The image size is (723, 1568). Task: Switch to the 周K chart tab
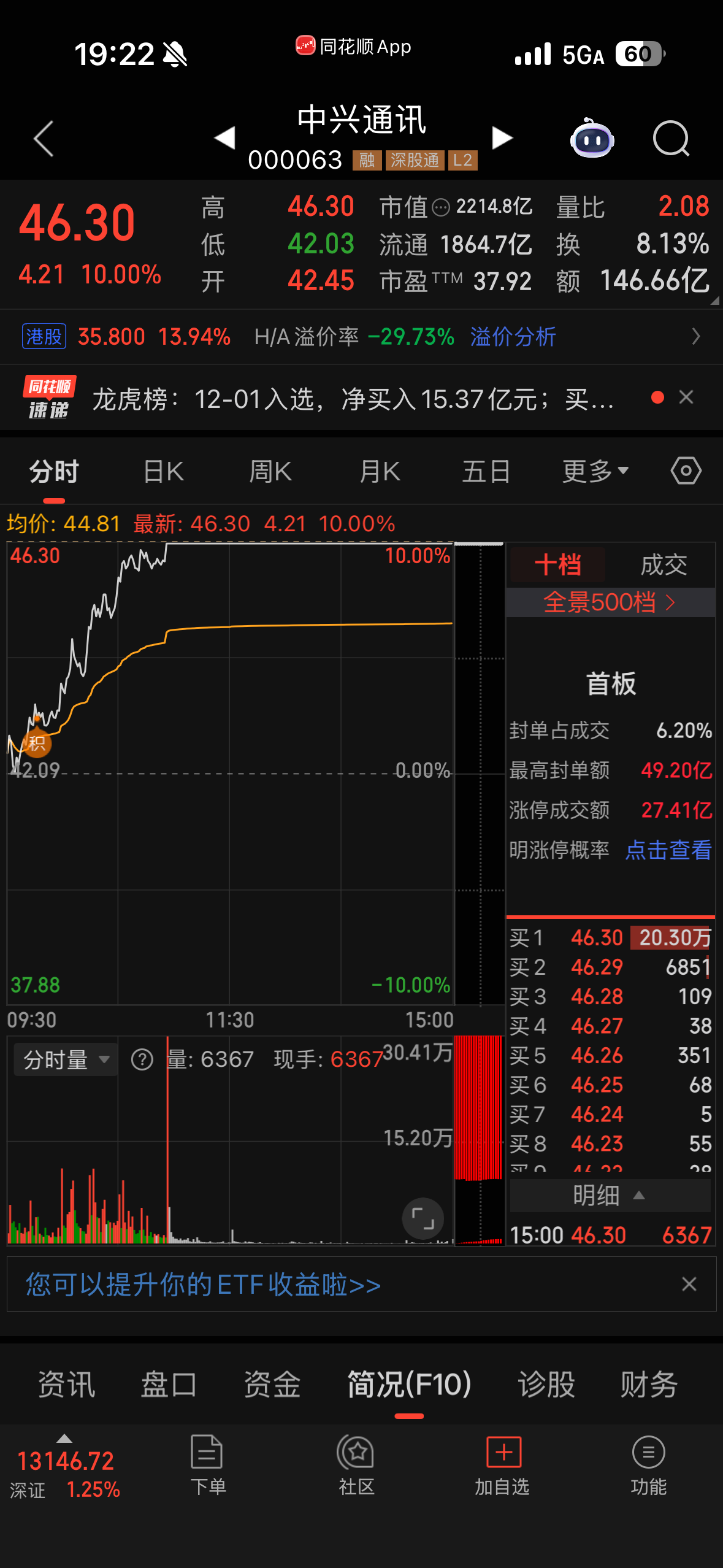[270, 472]
